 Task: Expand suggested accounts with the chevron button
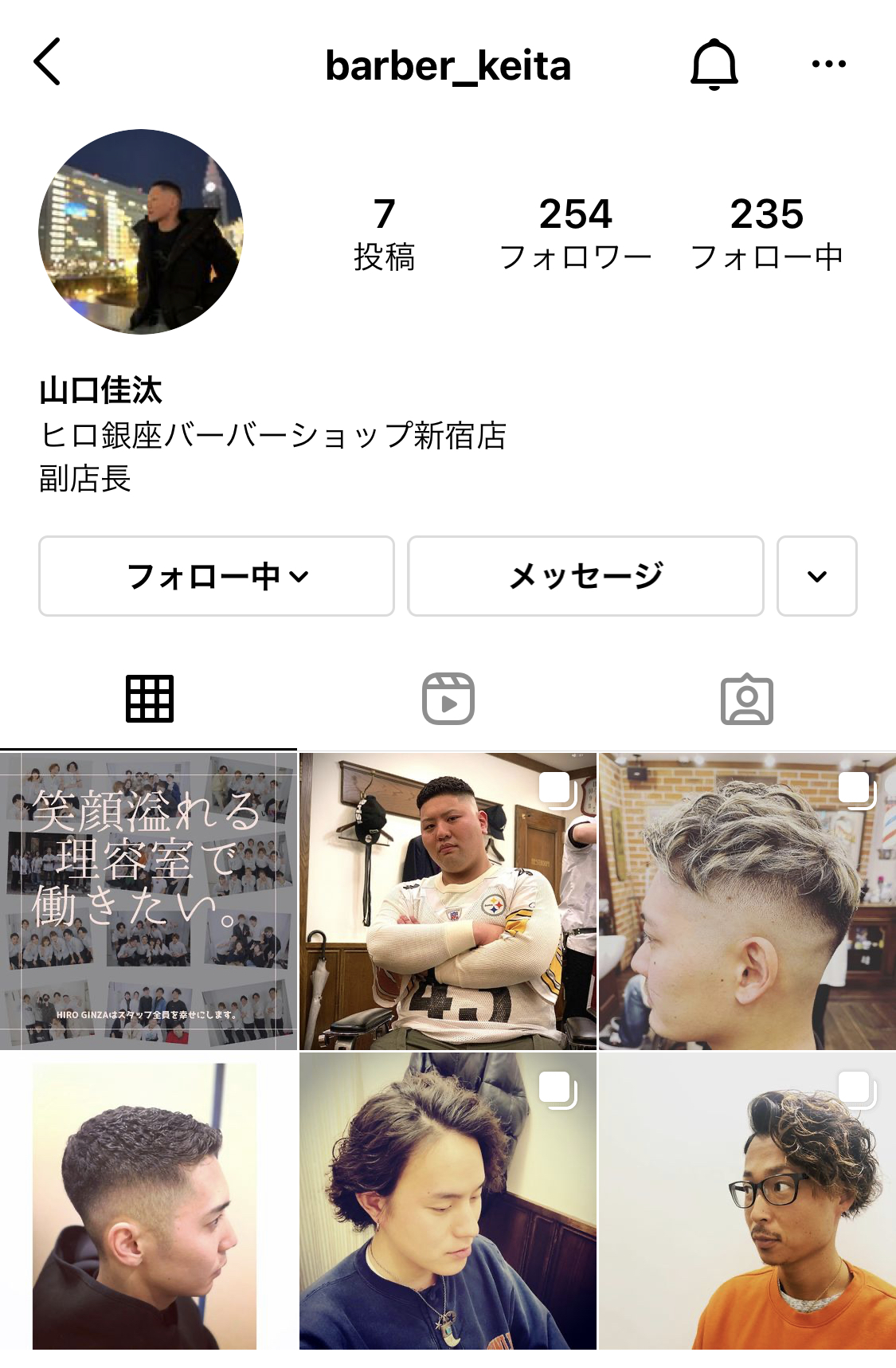click(816, 576)
